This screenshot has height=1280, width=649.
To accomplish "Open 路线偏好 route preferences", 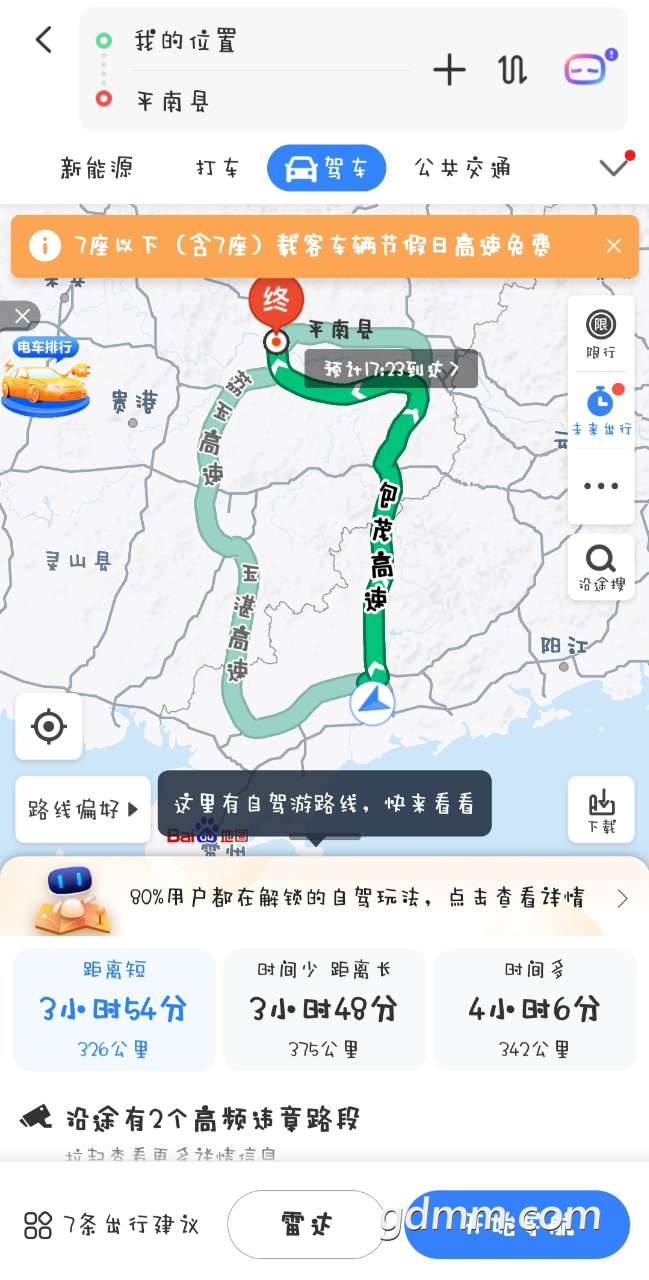I will point(83,808).
